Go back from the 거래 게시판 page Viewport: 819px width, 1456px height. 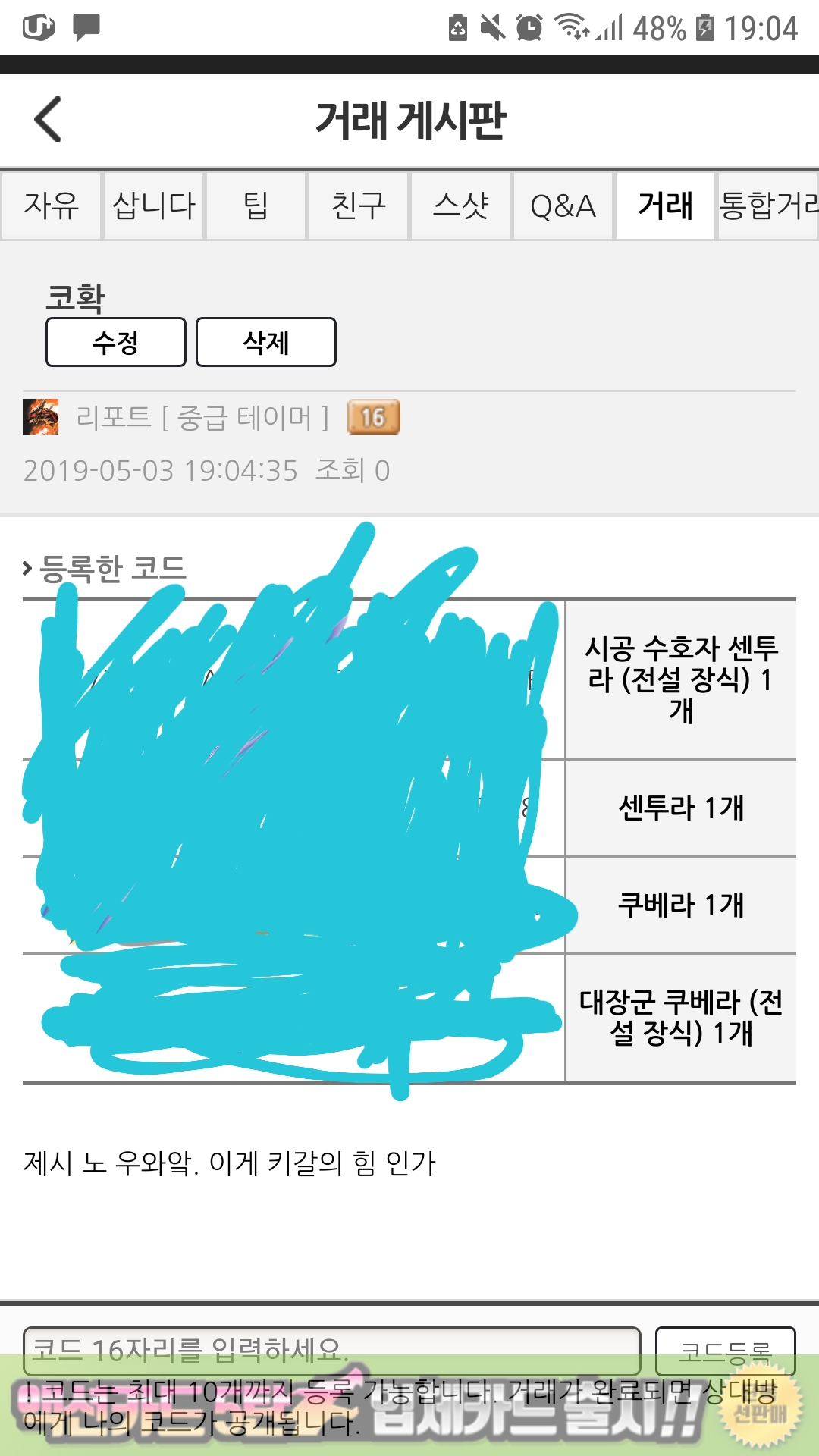click(x=49, y=120)
